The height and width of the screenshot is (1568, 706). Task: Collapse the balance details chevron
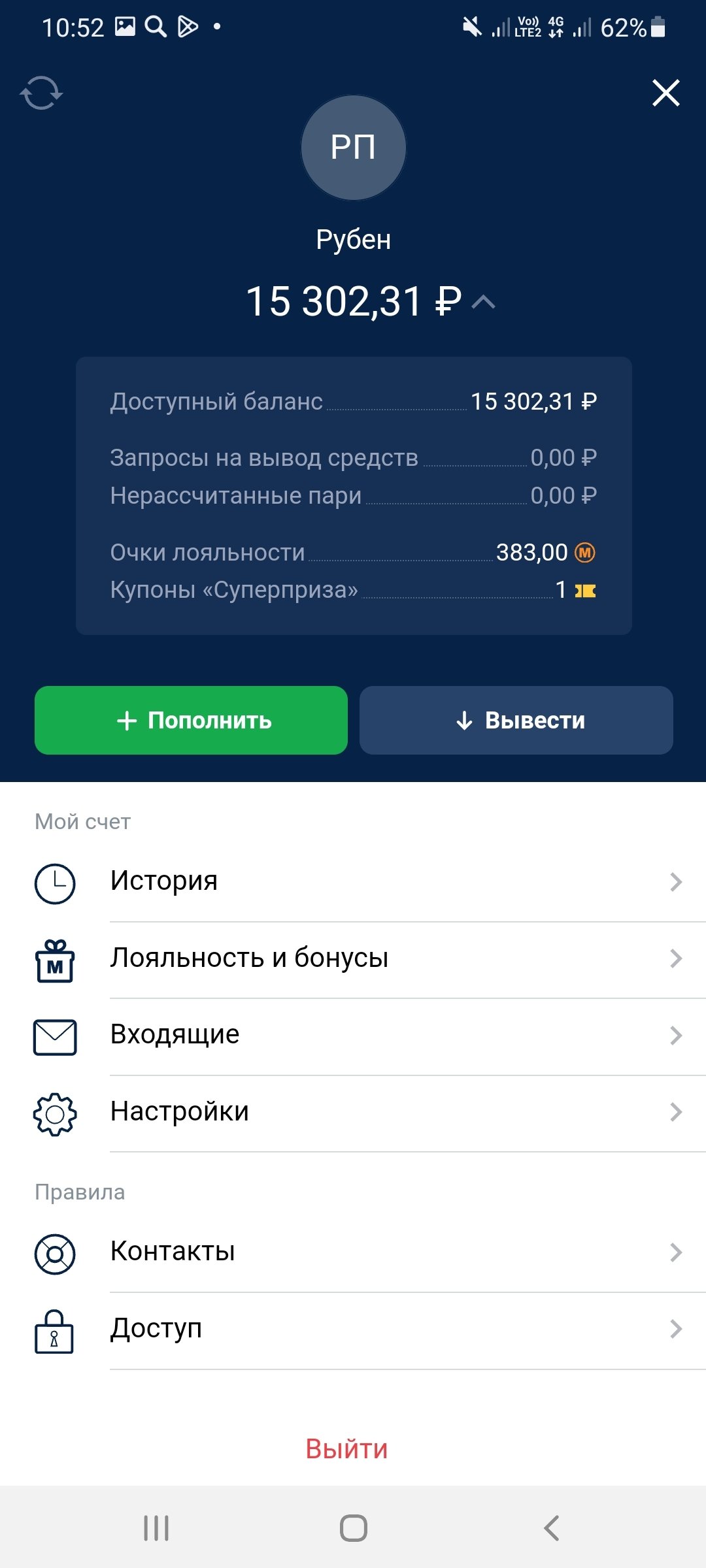click(x=484, y=302)
